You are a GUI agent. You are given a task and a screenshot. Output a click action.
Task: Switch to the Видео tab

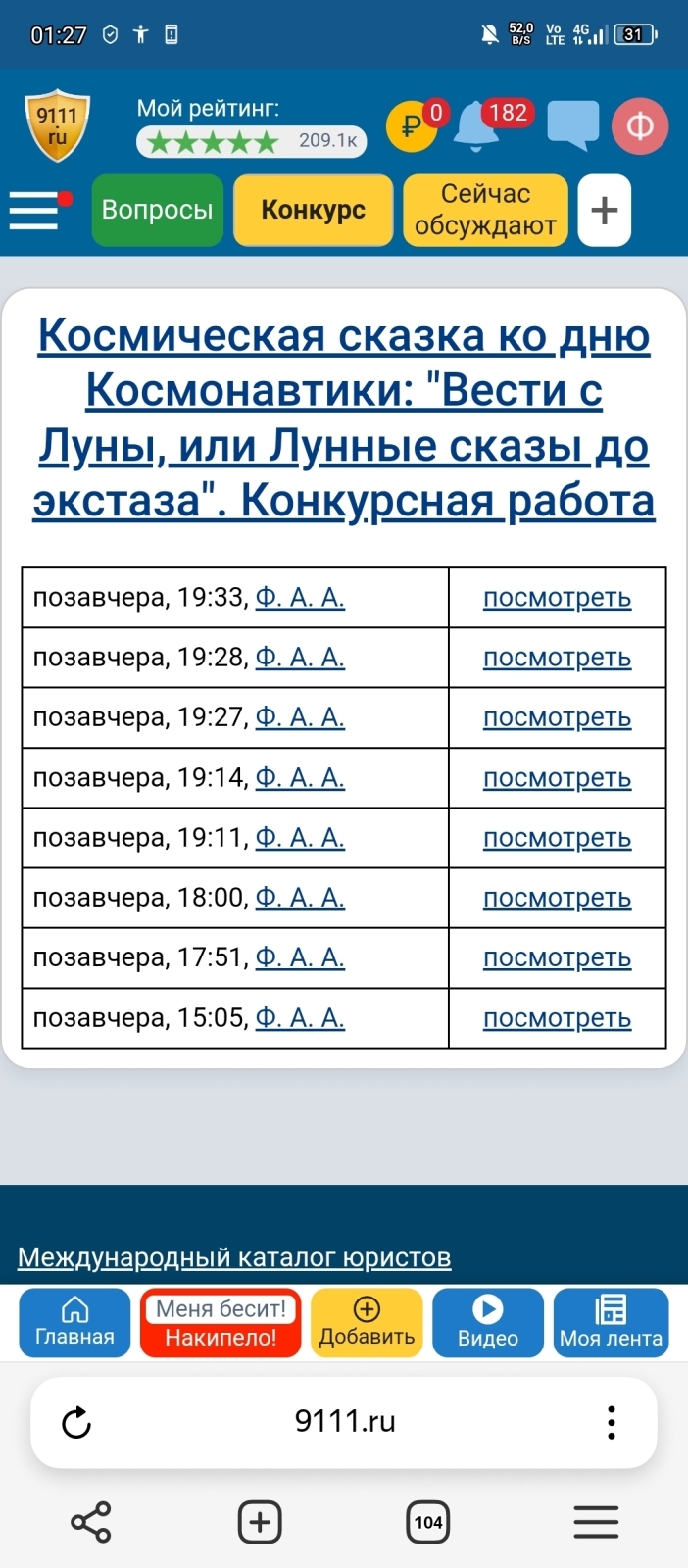click(488, 1323)
